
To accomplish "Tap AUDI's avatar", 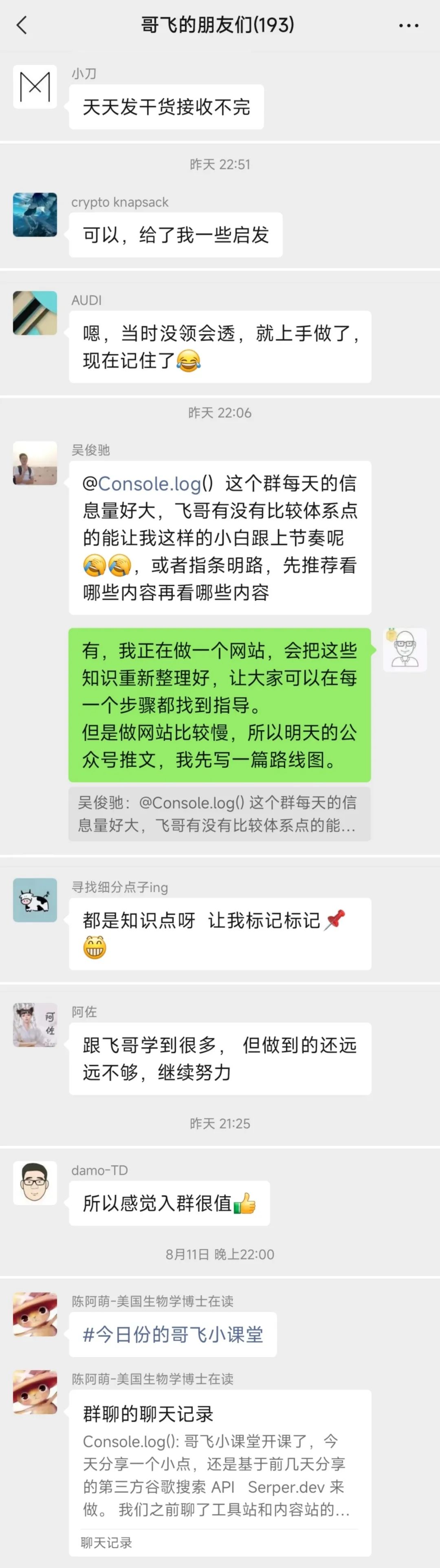I will pos(35,313).
